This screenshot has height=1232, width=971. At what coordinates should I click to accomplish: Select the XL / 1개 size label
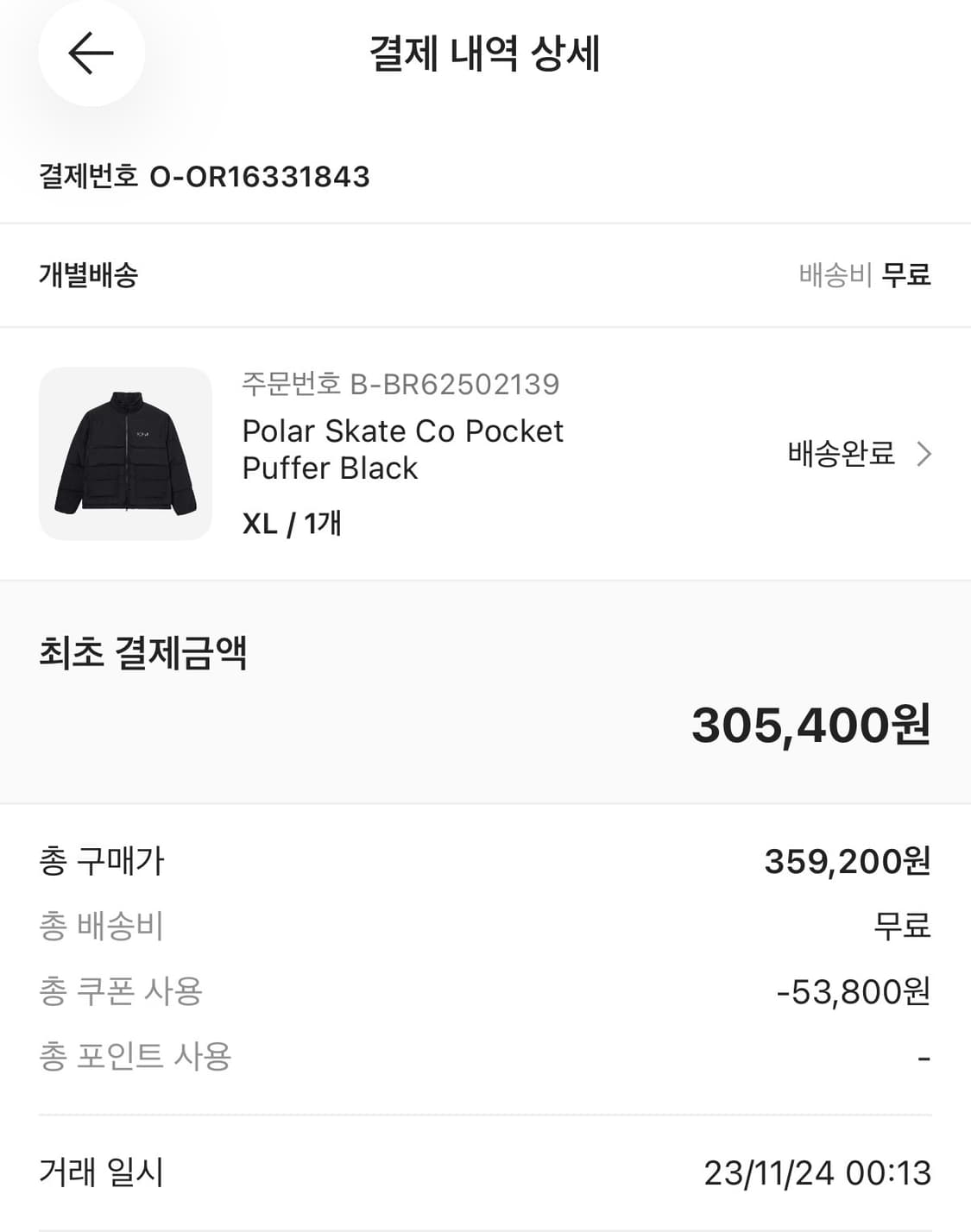tap(293, 522)
